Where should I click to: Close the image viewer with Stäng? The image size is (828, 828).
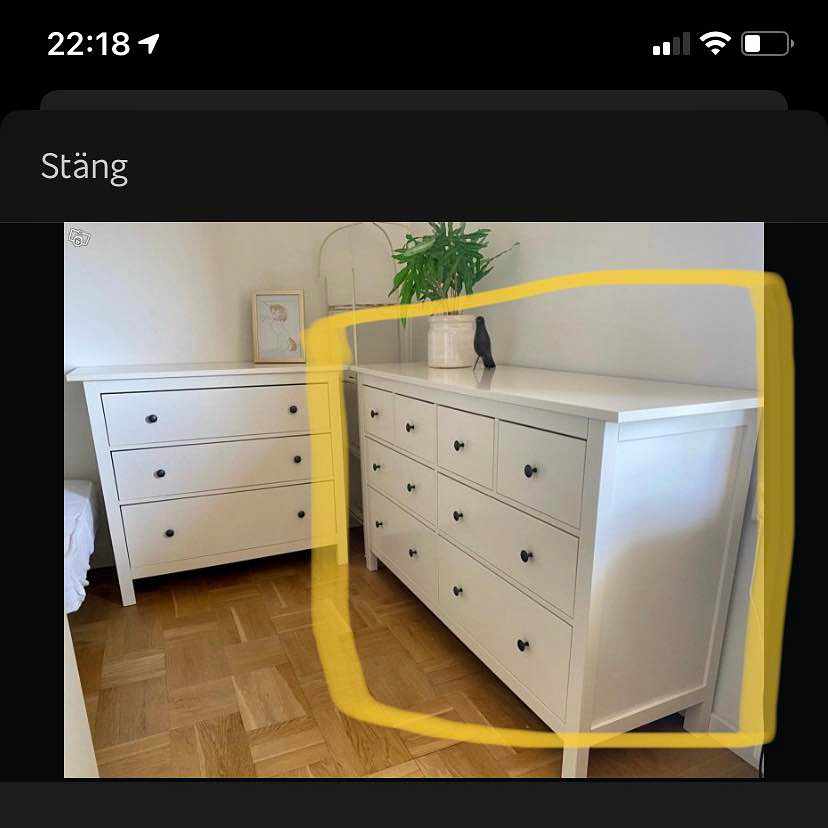click(x=84, y=166)
